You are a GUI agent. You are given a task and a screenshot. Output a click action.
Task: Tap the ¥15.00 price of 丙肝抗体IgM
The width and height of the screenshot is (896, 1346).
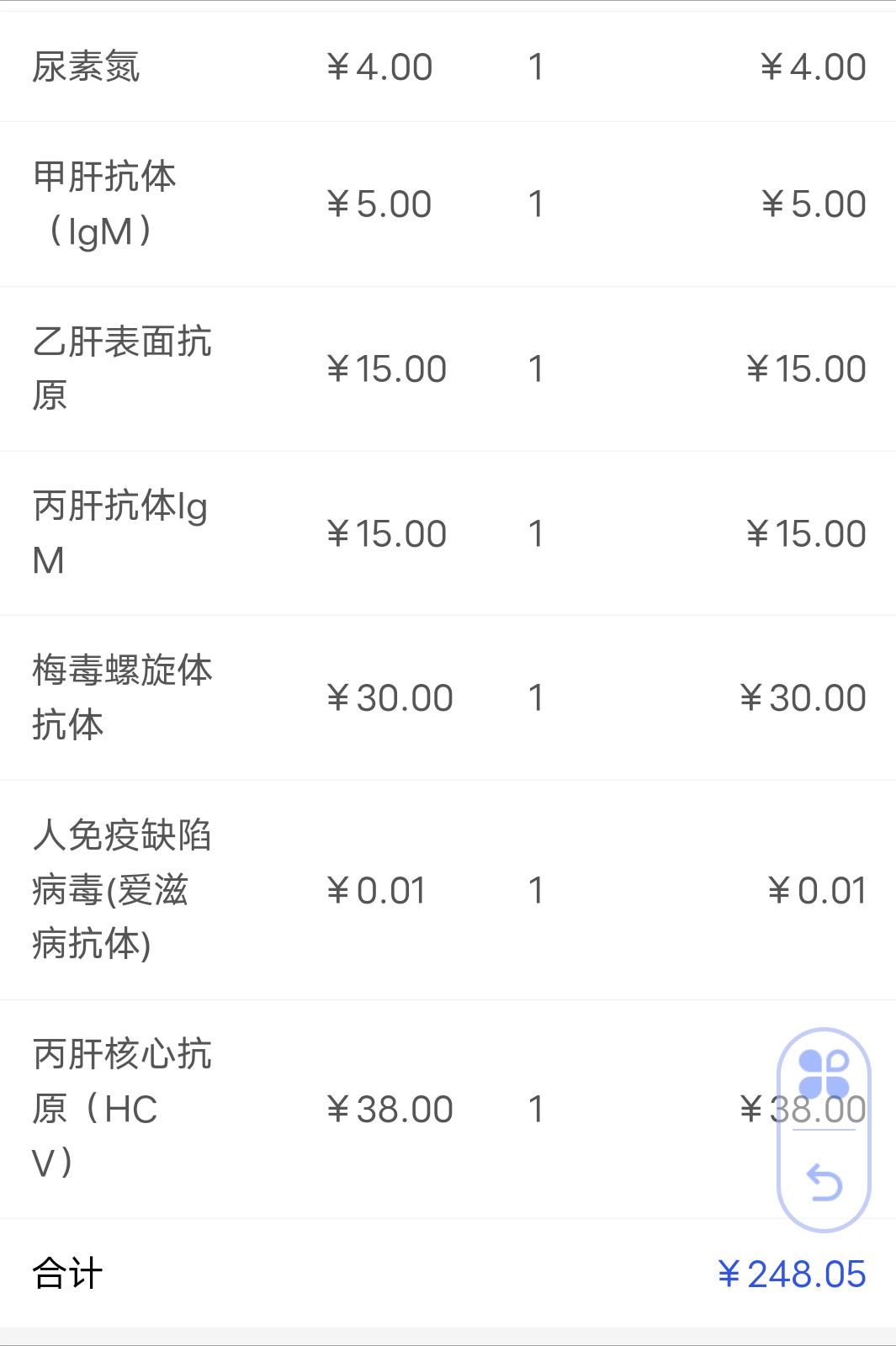click(x=387, y=531)
